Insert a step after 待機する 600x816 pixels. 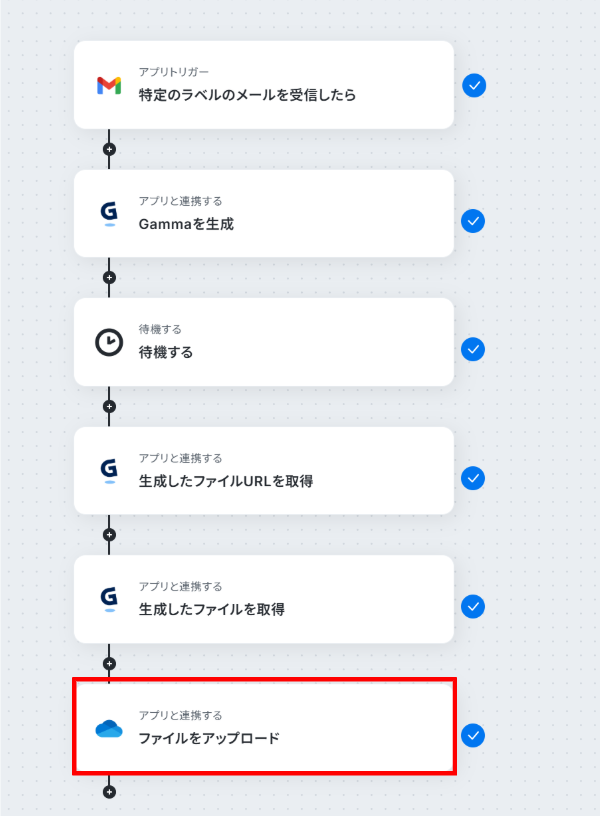(x=109, y=406)
